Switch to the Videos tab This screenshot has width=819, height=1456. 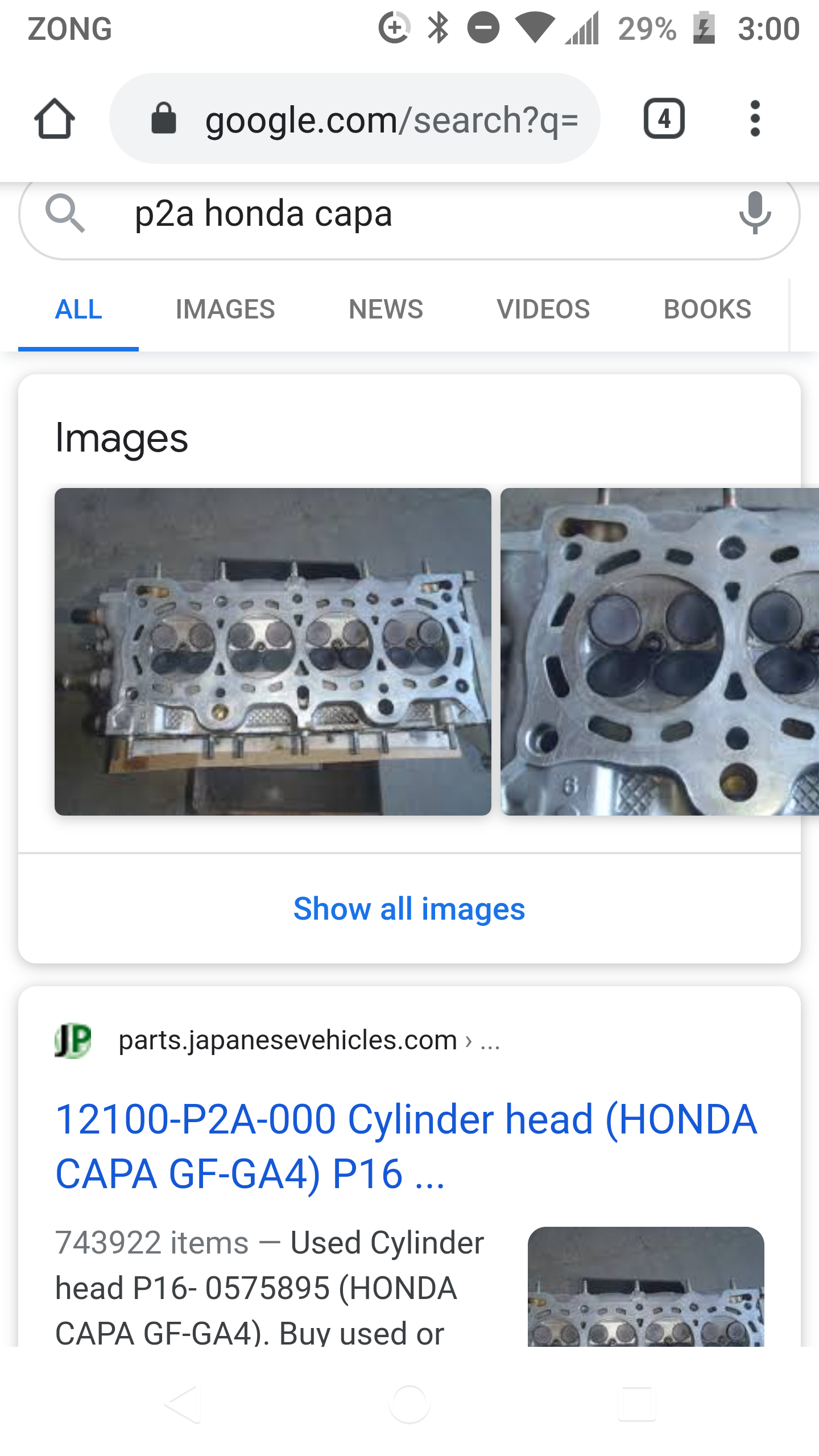pos(543,310)
